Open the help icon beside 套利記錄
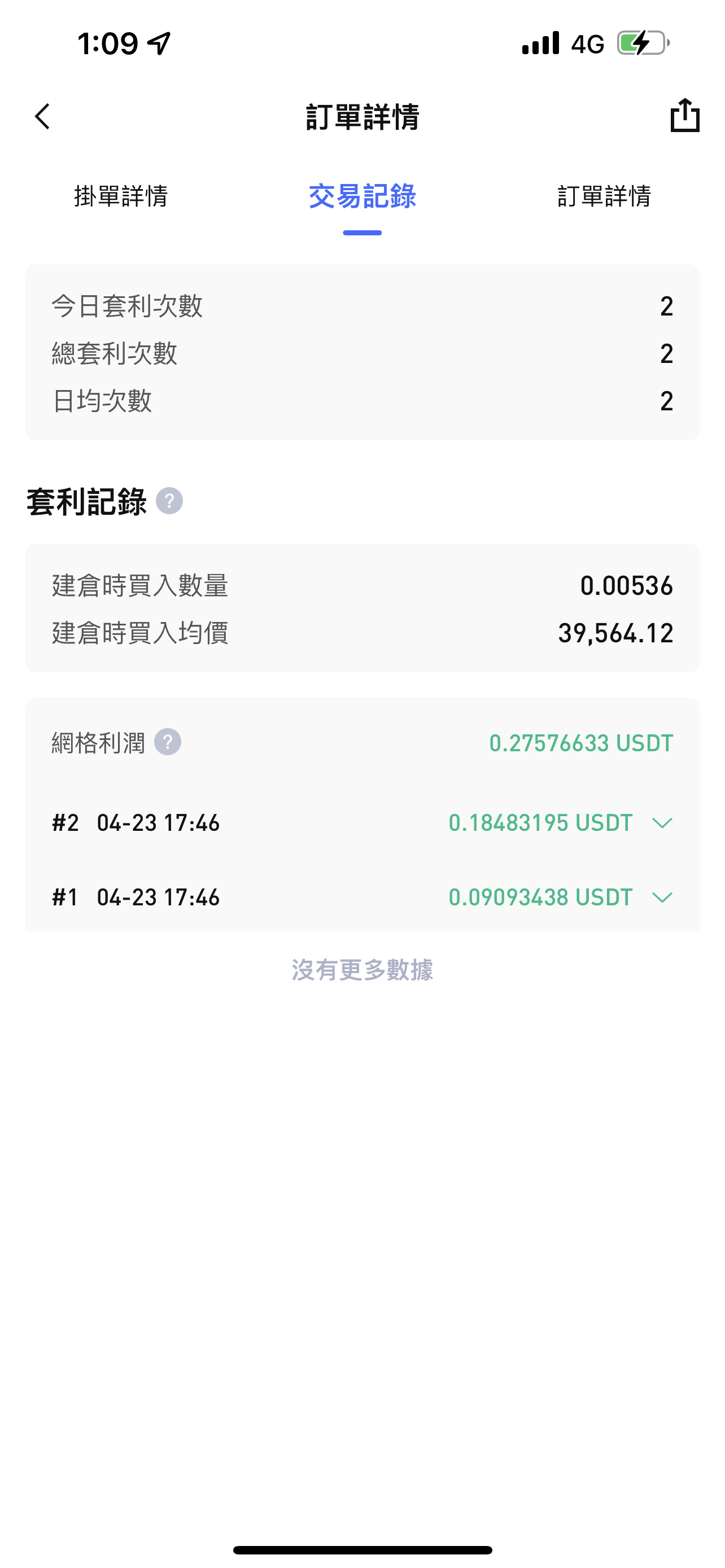 [x=169, y=501]
